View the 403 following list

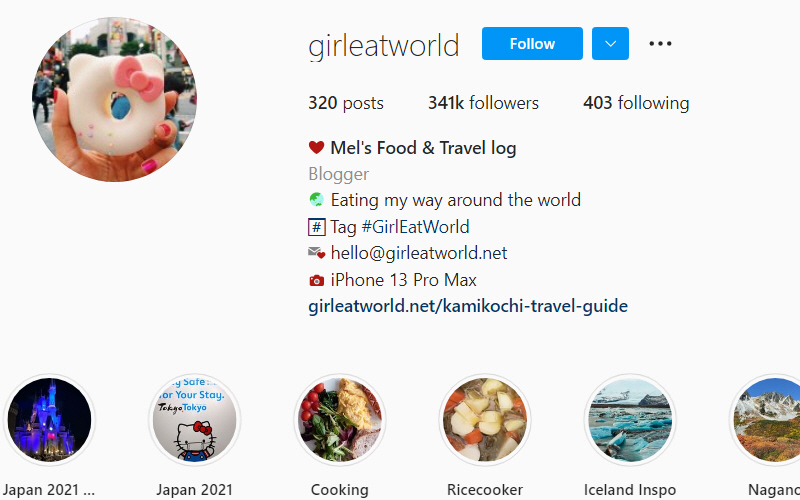pyautogui.click(x=636, y=103)
